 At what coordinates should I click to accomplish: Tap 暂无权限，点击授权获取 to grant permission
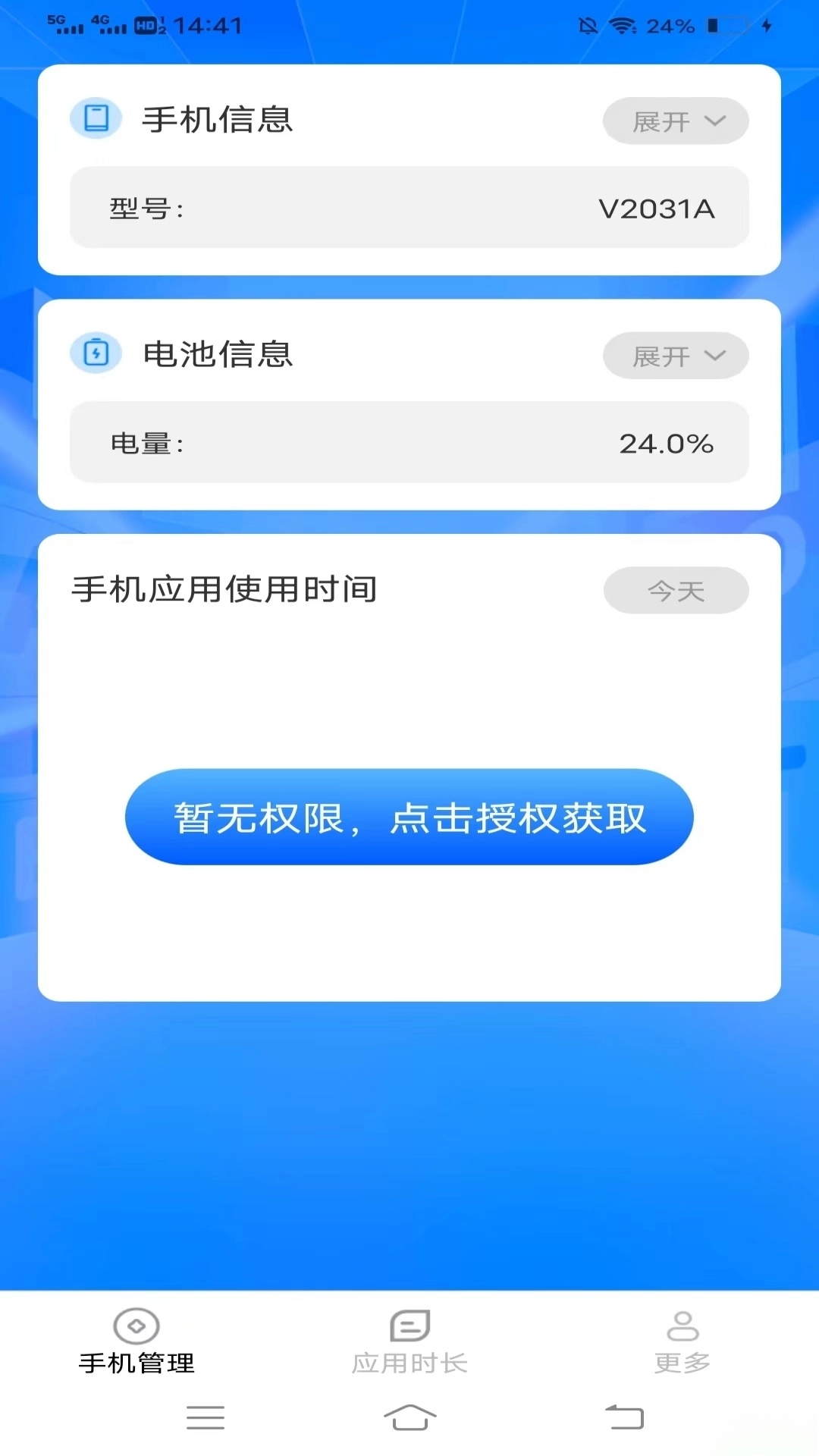(x=409, y=817)
